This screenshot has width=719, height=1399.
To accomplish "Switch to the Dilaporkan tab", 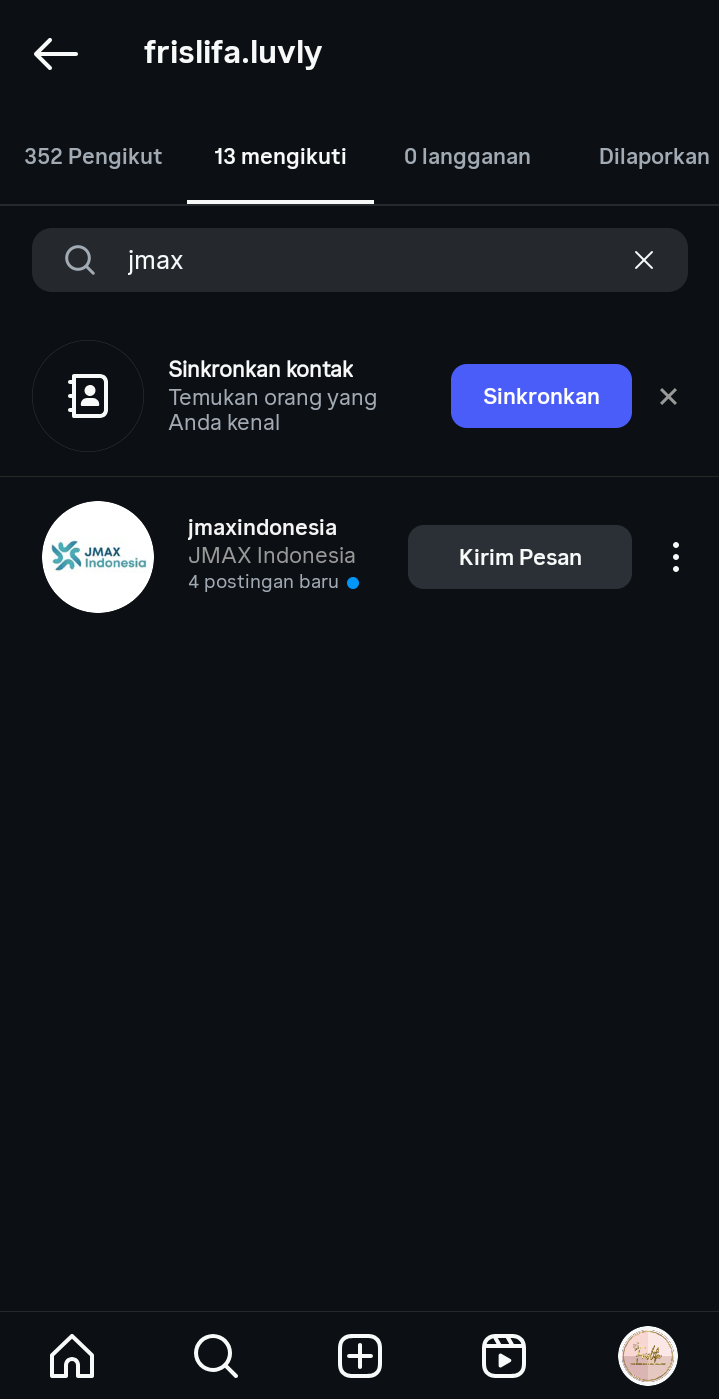I will click(654, 157).
